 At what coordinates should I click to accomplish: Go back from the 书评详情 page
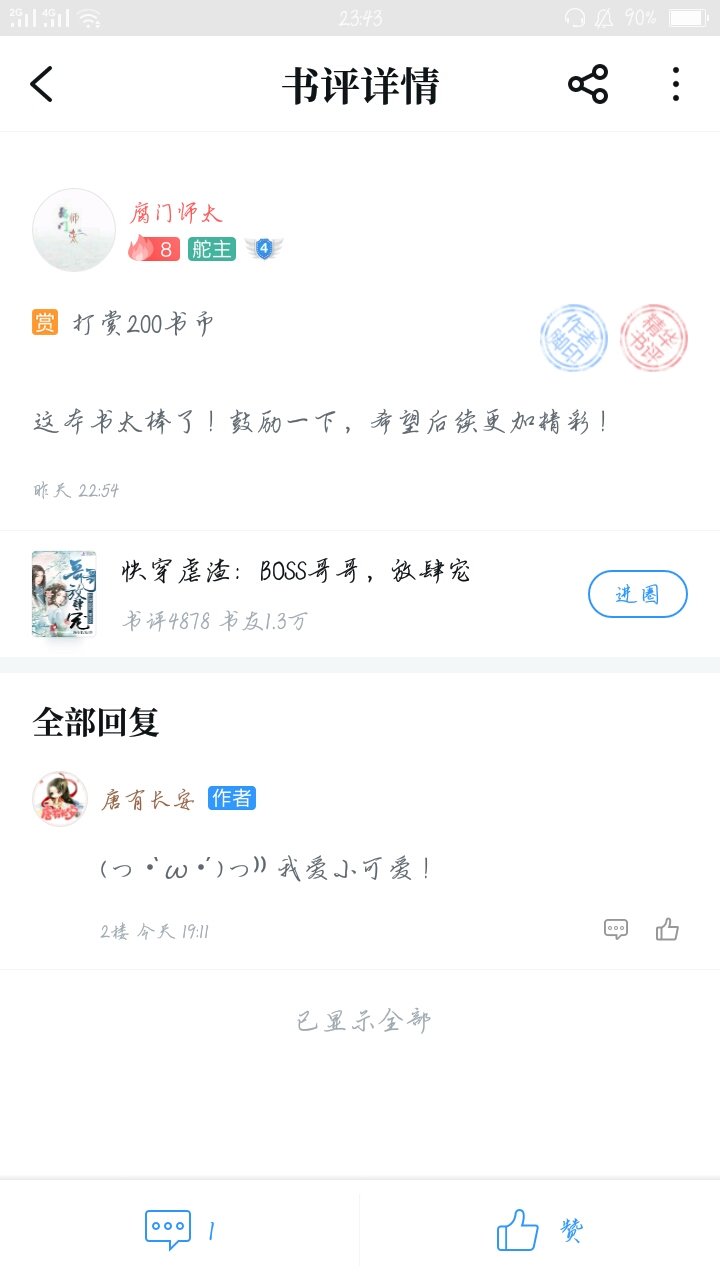click(x=42, y=85)
